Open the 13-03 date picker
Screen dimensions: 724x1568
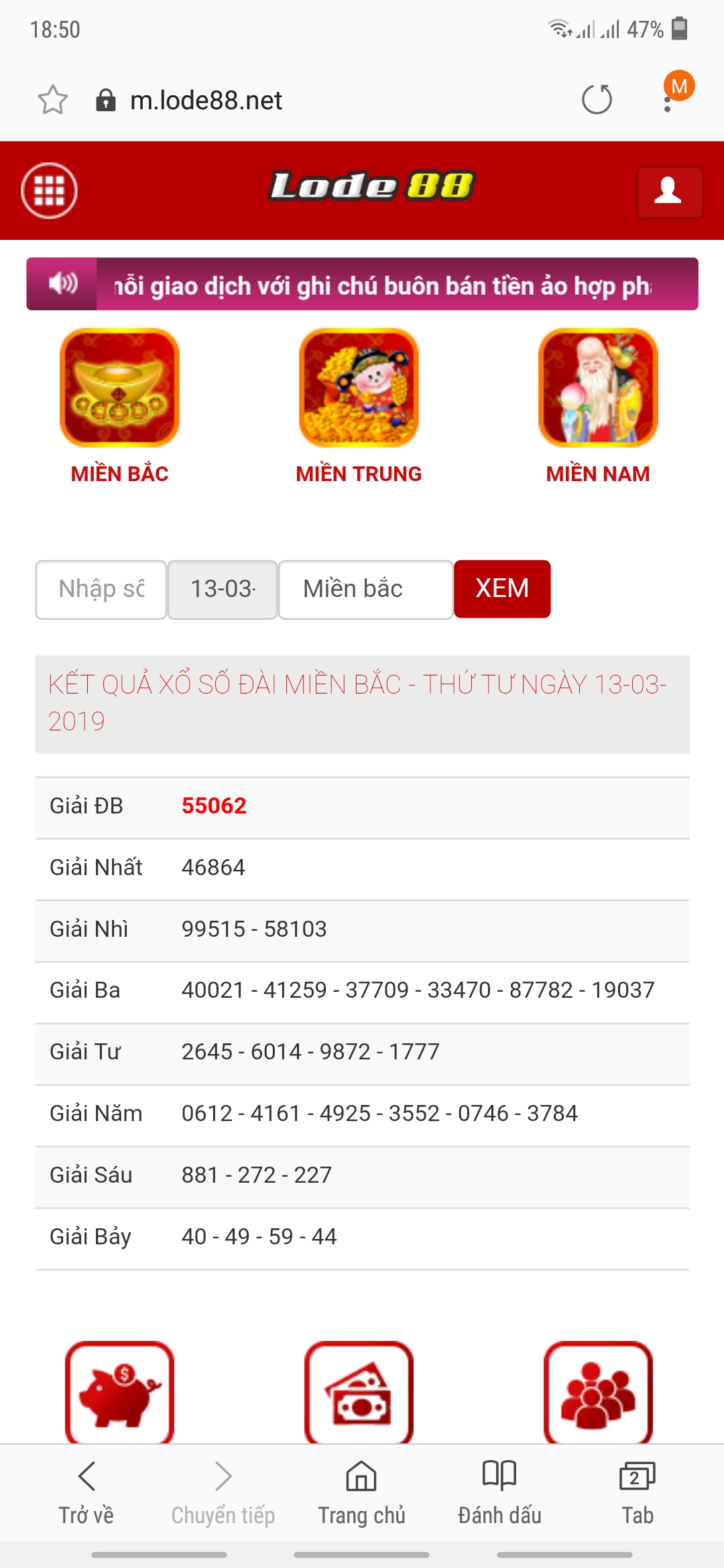point(223,589)
